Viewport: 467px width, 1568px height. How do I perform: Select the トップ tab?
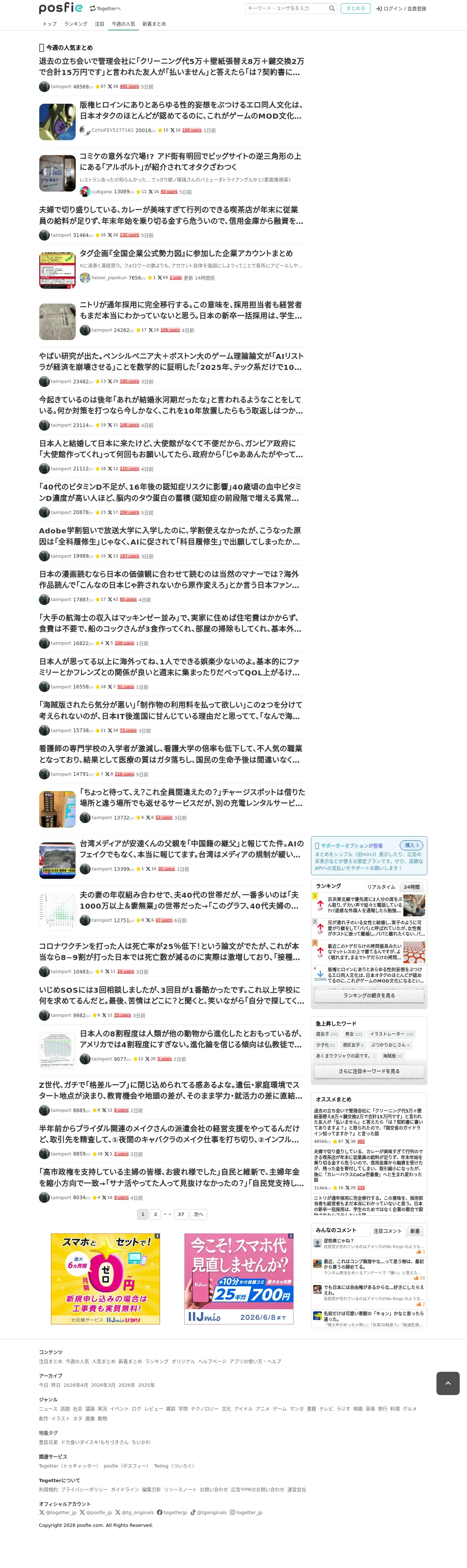(49, 24)
